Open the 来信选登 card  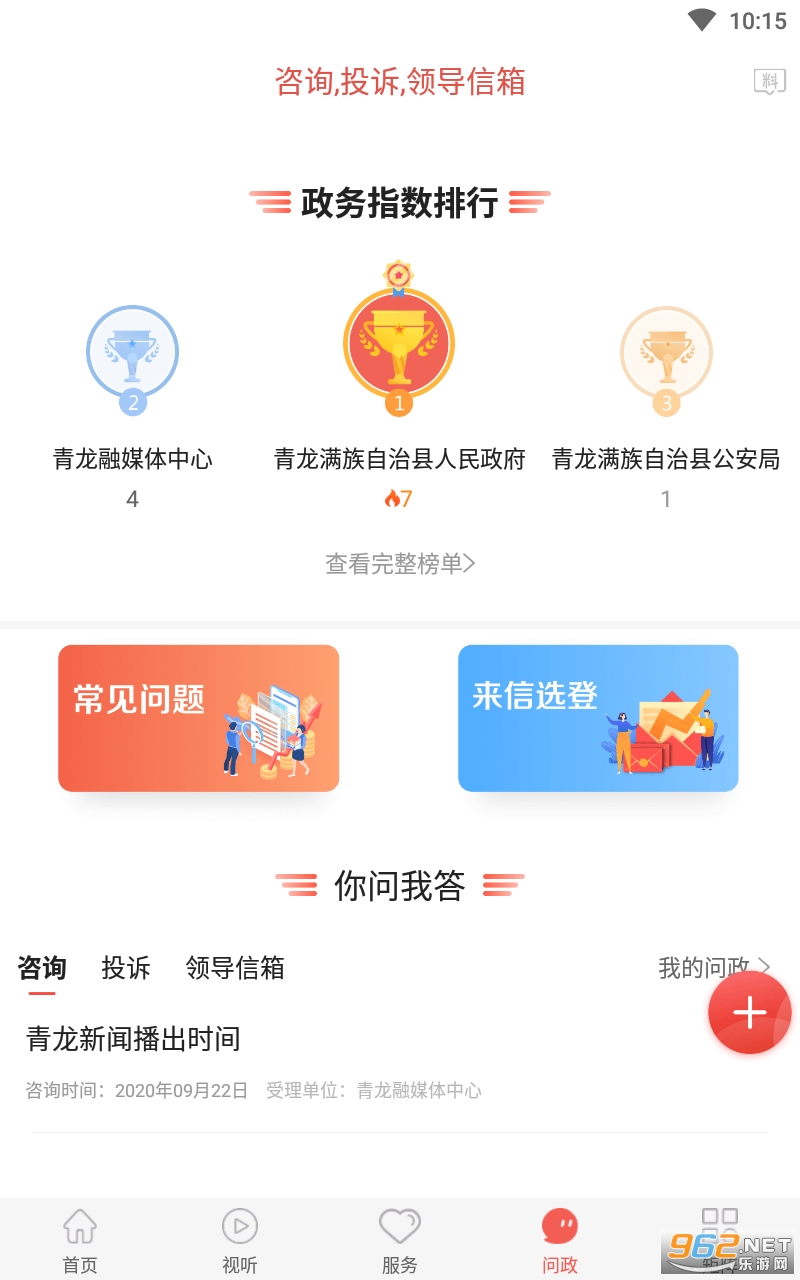point(598,718)
